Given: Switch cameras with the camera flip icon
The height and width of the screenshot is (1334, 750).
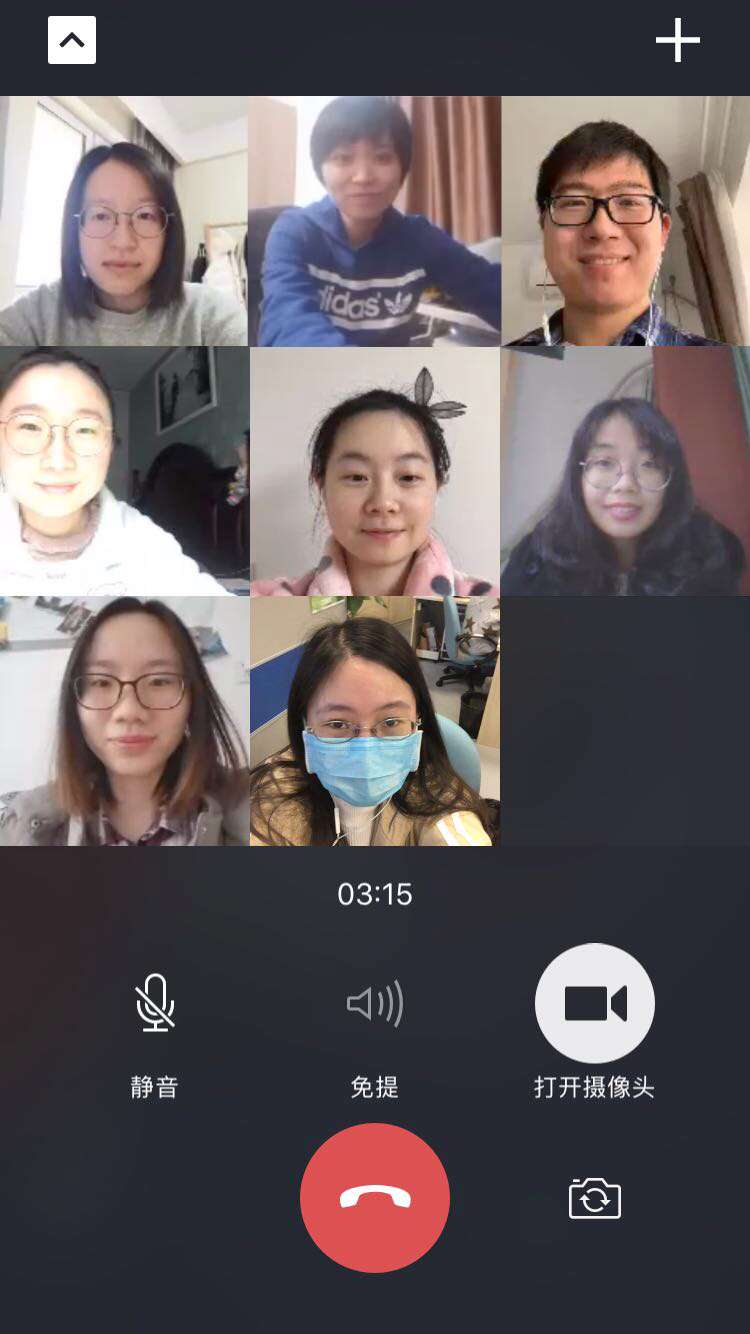Looking at the screenshot, I should pos(594,1198).
